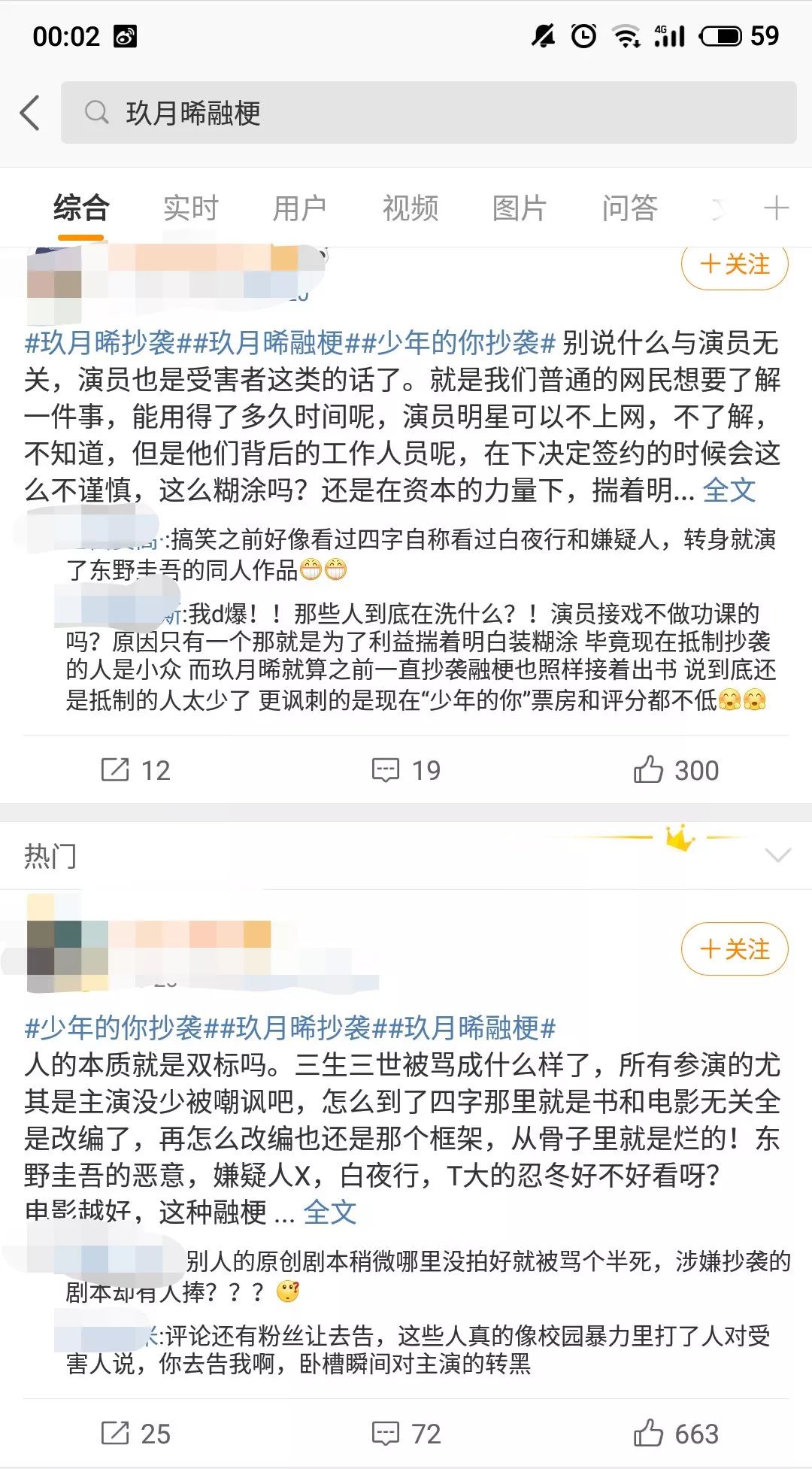Go back using the arrow icon

click(x=29, y=114)
